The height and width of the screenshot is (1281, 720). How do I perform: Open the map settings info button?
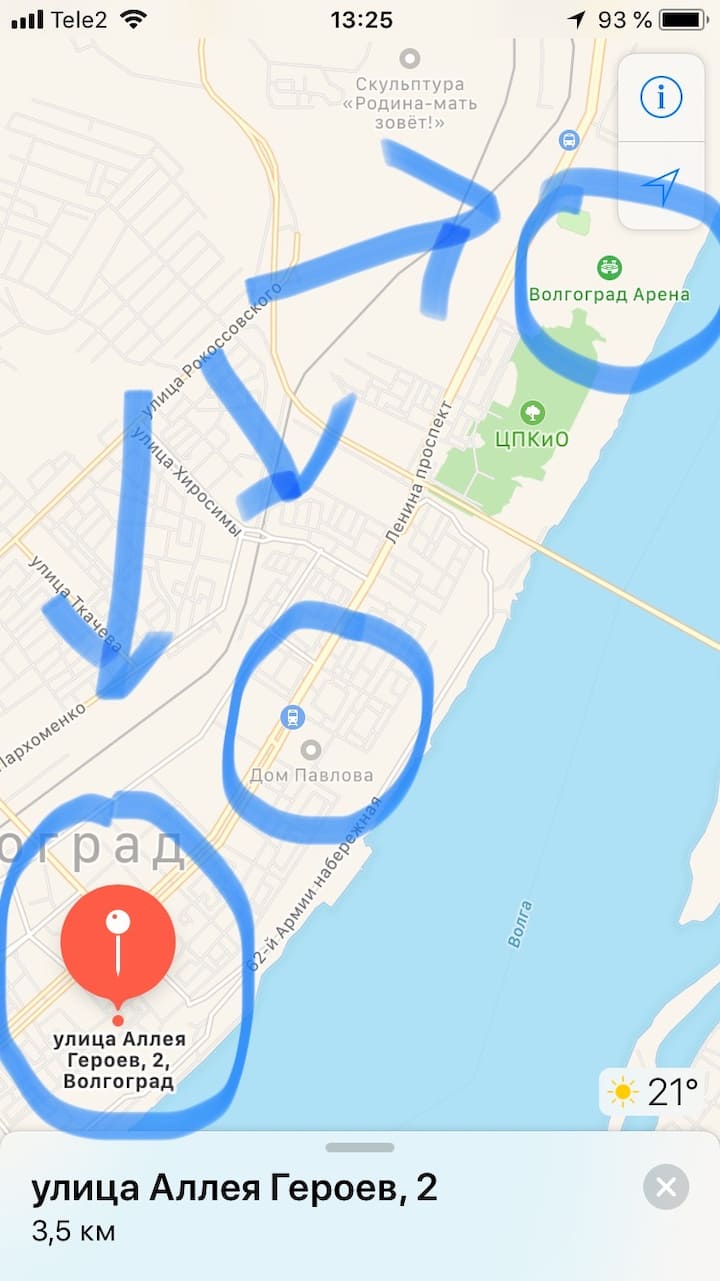(660, 97)
